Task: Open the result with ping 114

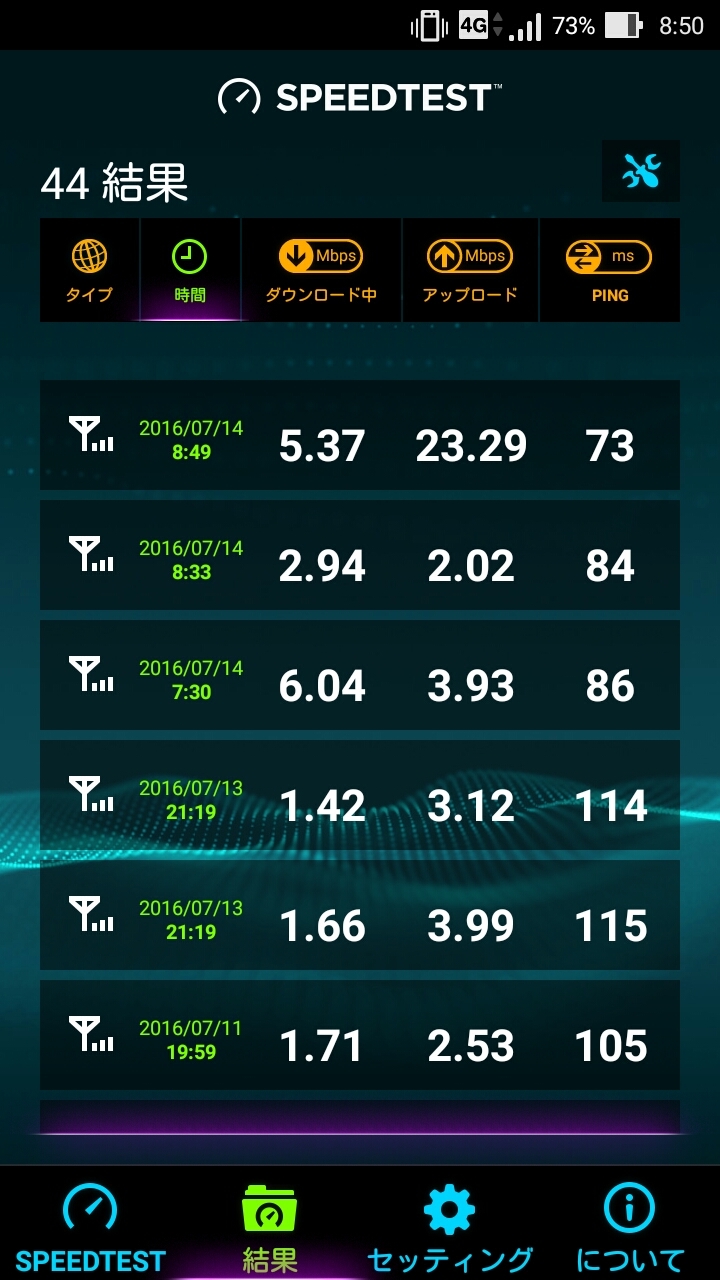Action: 360,796
